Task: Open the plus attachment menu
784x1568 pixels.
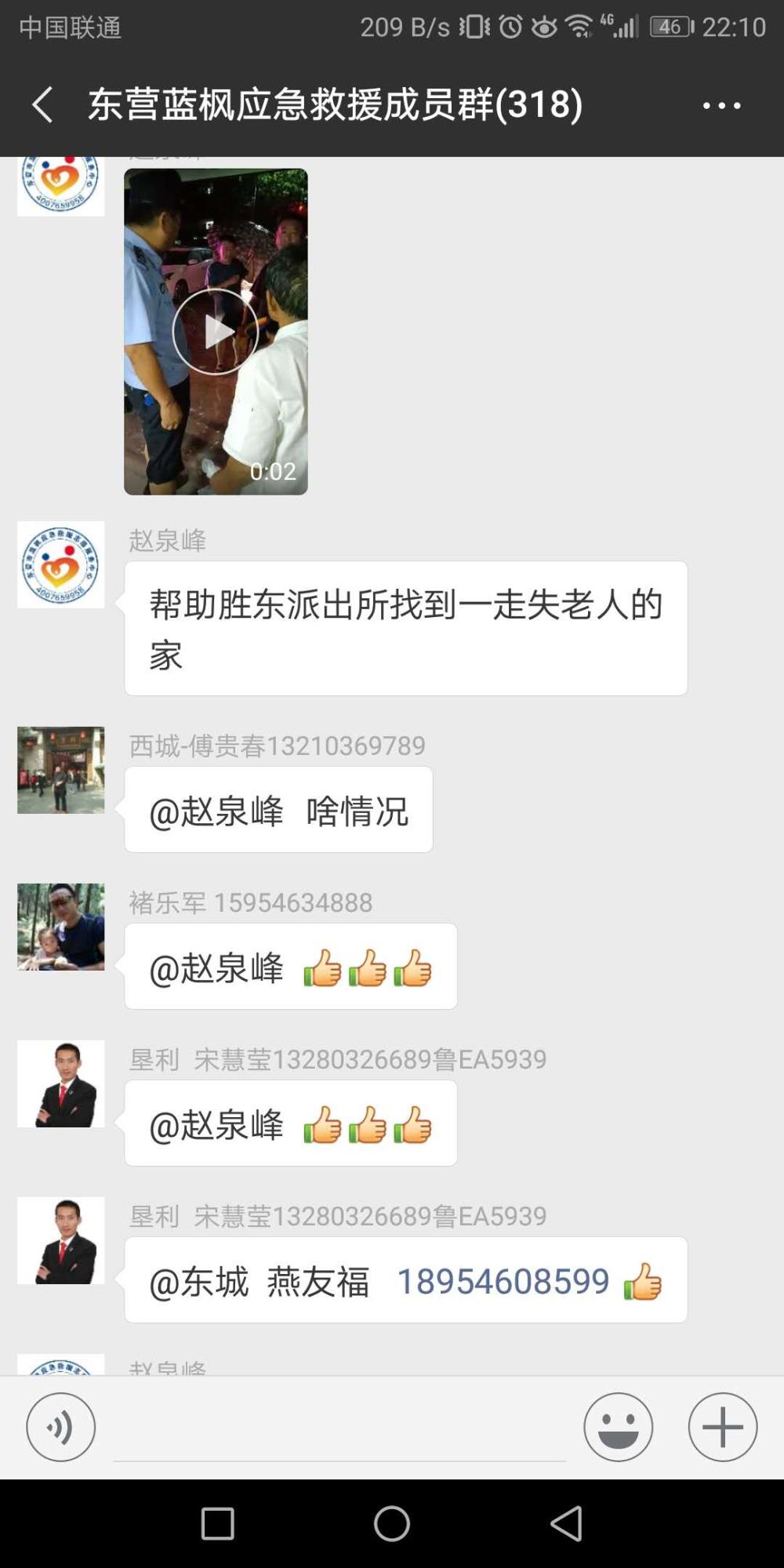Action: (723, 1427)
